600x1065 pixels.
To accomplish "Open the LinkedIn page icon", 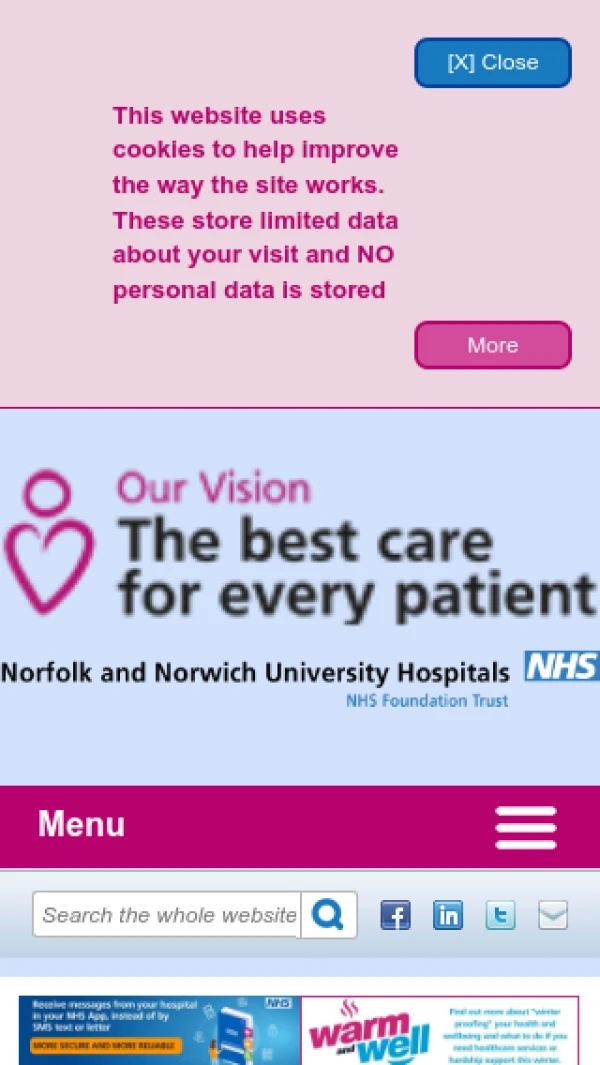I will (448, 915).
